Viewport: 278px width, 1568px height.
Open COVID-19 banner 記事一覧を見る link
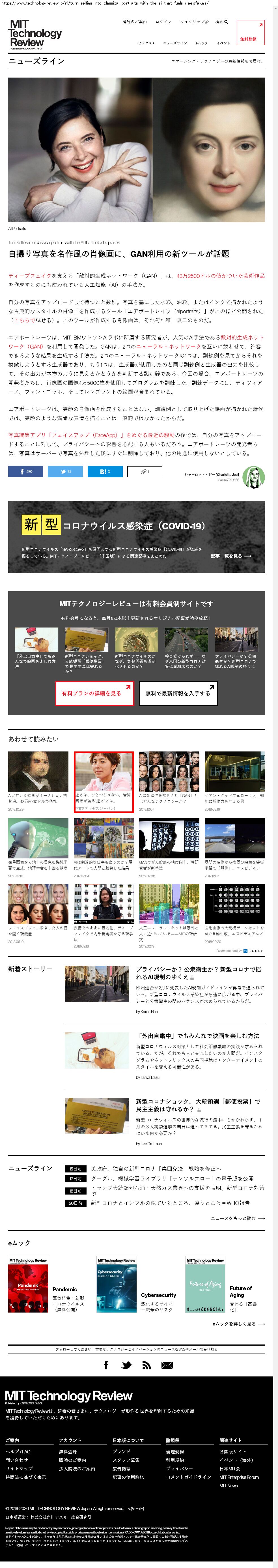[230, 556]
